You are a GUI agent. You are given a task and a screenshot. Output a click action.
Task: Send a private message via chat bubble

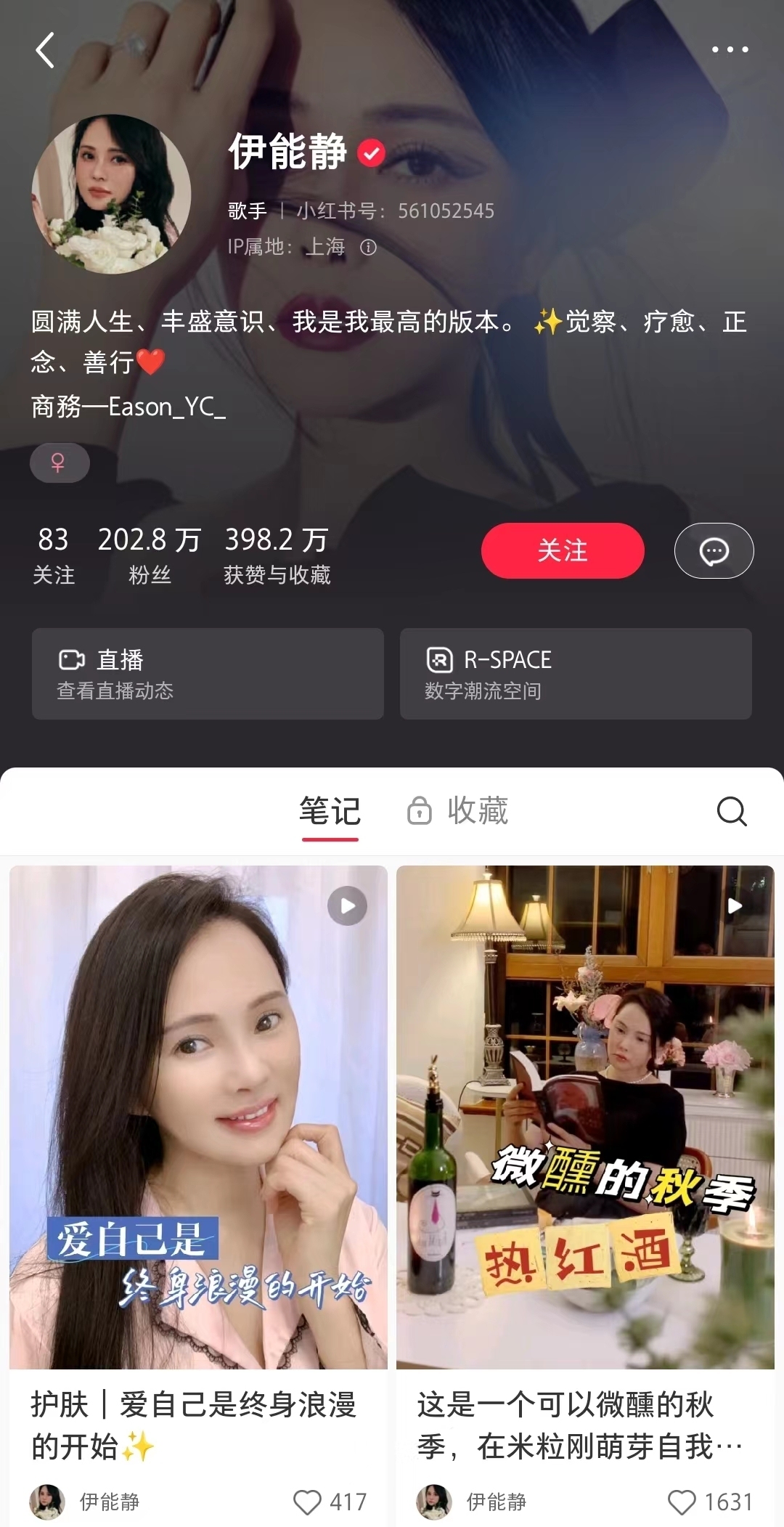[x=714, y=551]
